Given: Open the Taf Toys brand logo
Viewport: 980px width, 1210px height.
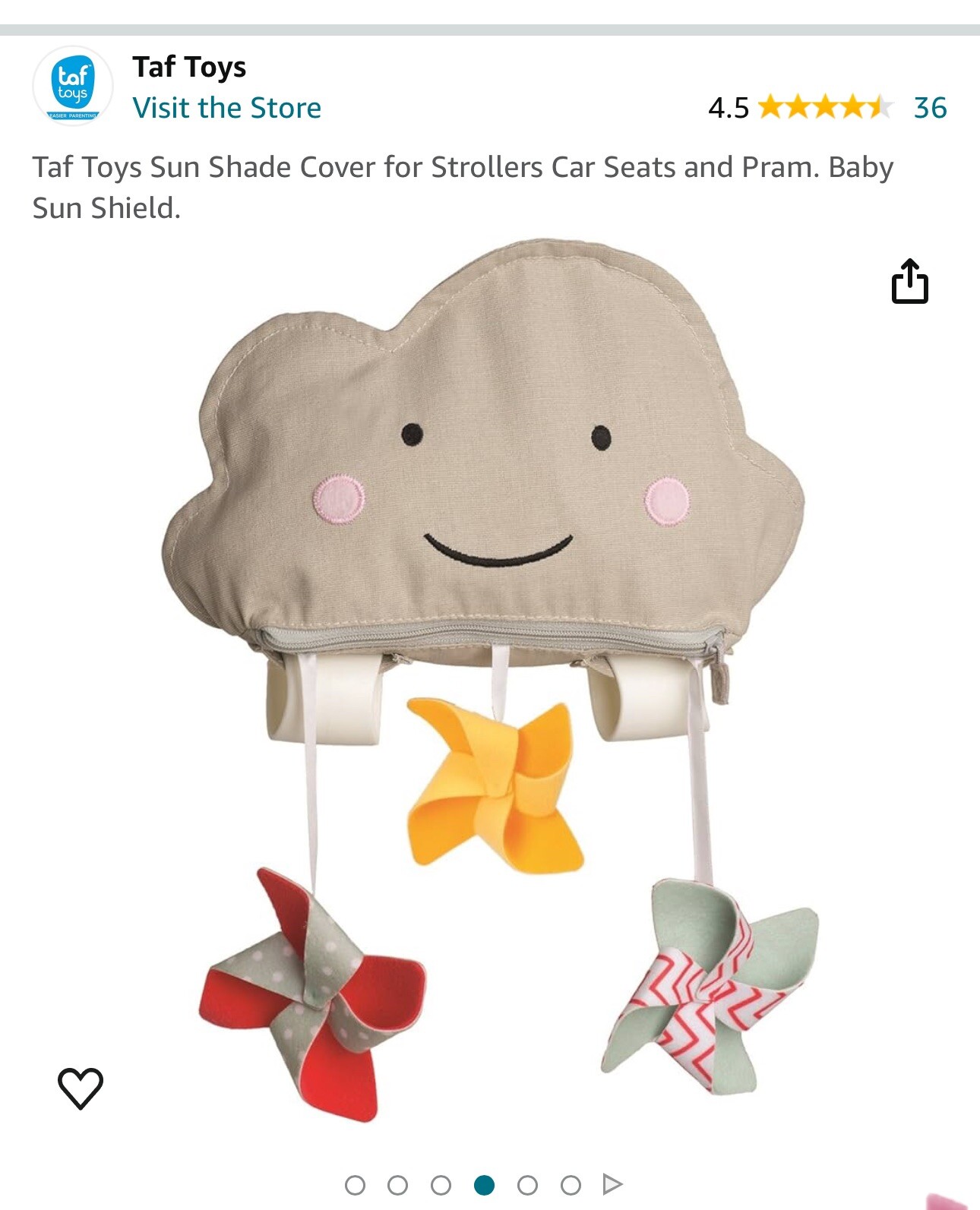Looking at the screenshot, I should pos(73,86).
